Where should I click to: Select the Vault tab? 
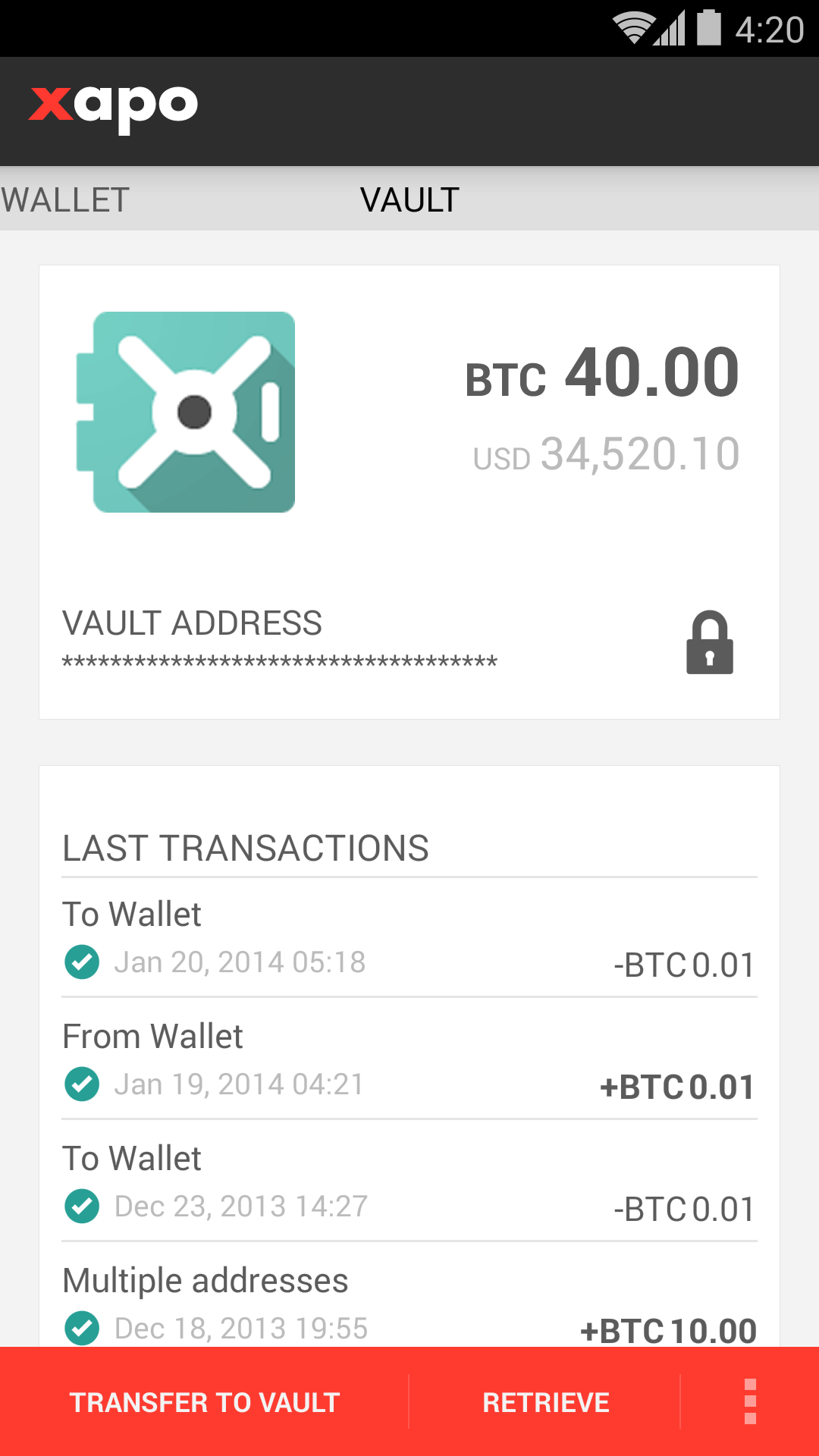click(409, 200)
